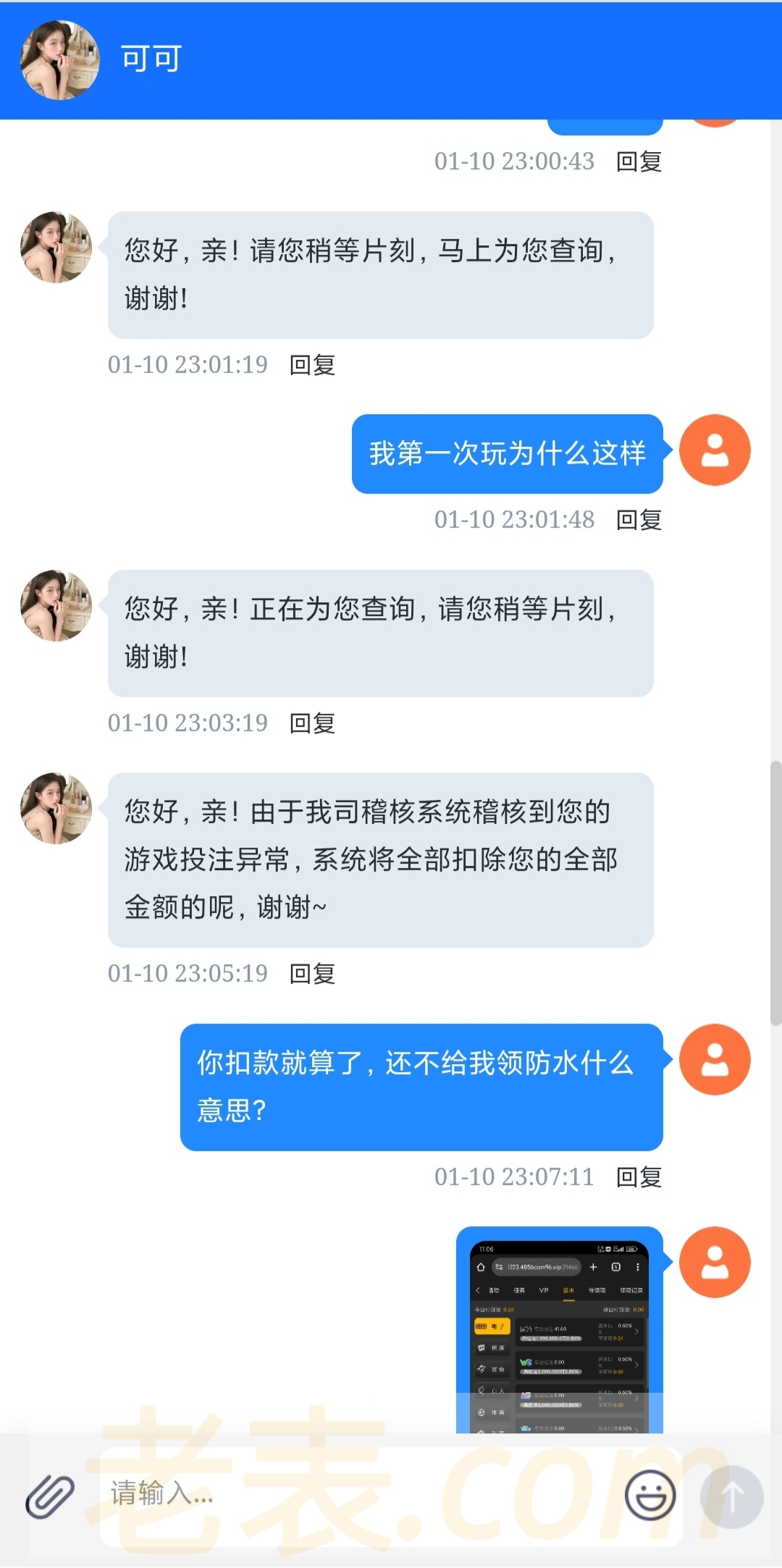
Task: Open the sent screenshot image
Action: coord(559,1332)
